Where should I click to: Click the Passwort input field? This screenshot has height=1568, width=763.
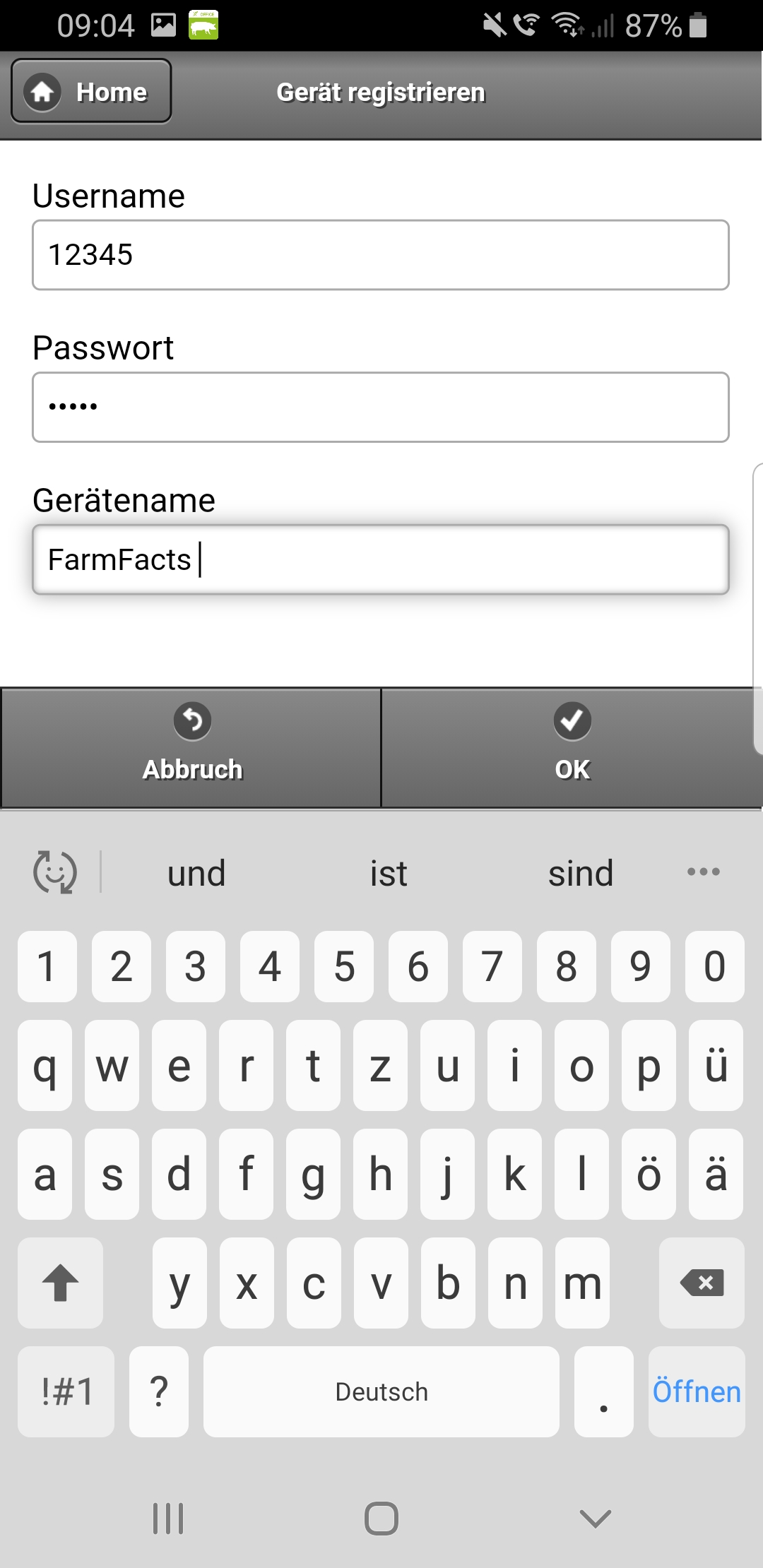click(381, 408)
